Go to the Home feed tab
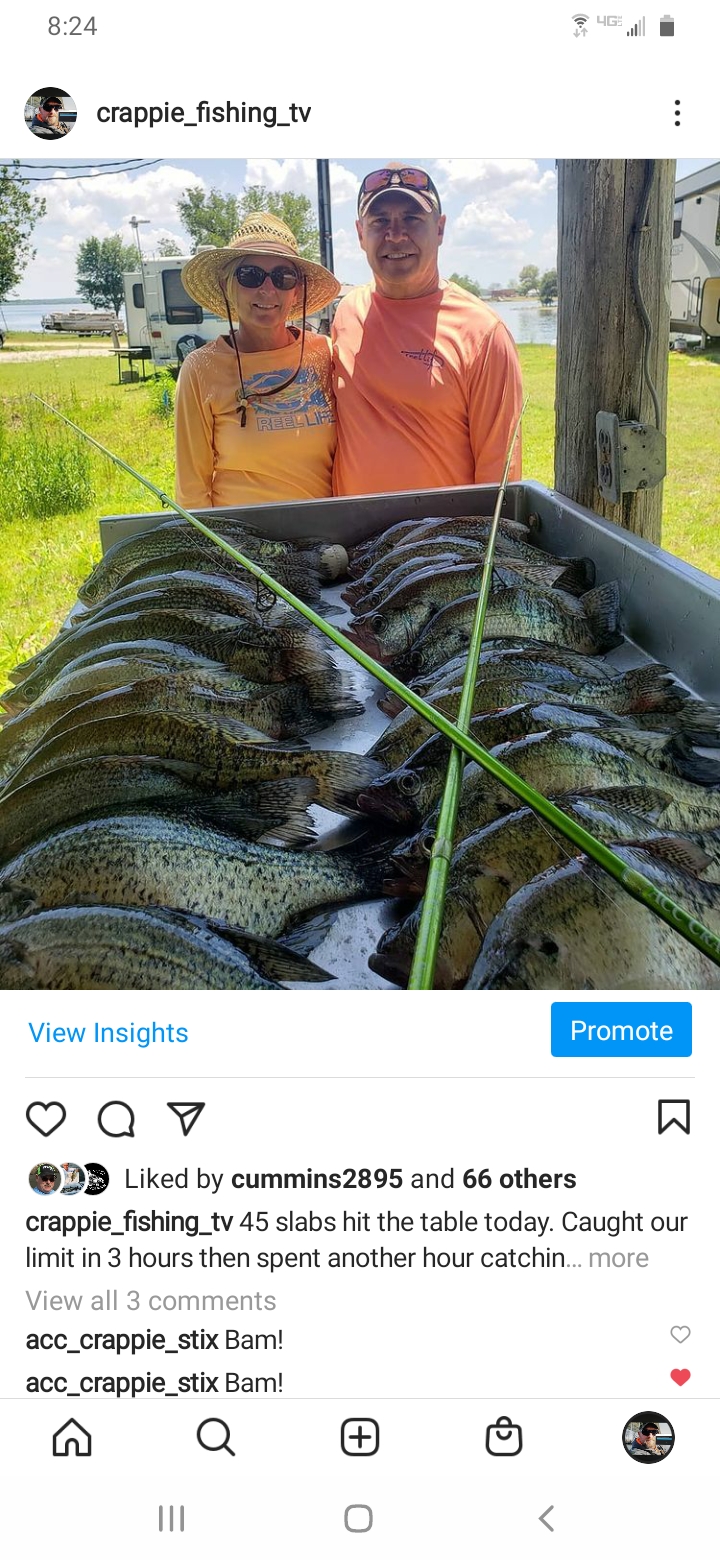This screenshot has width=720, height=1560. click(x=72, y=1438)
